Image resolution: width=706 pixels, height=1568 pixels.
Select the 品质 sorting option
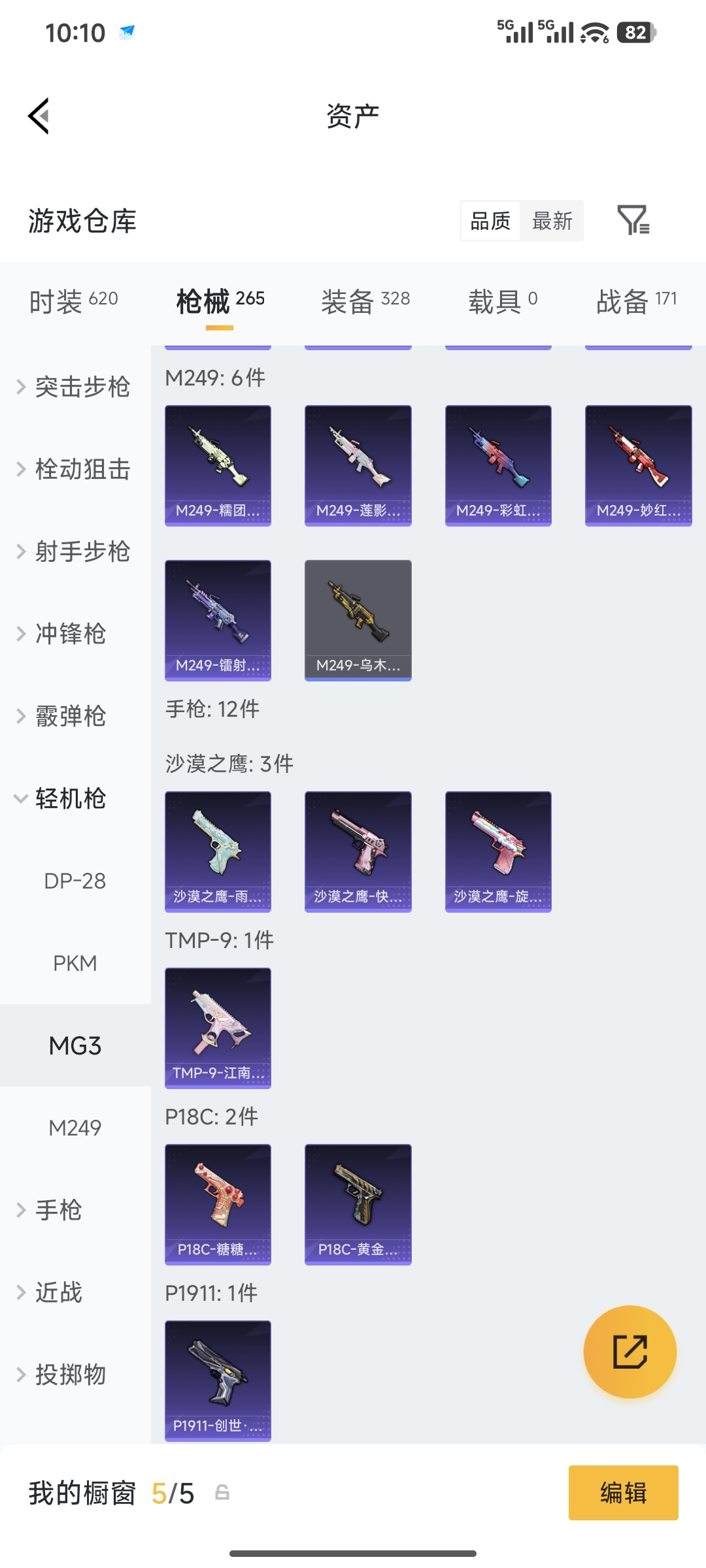click(x=489, y=221)
